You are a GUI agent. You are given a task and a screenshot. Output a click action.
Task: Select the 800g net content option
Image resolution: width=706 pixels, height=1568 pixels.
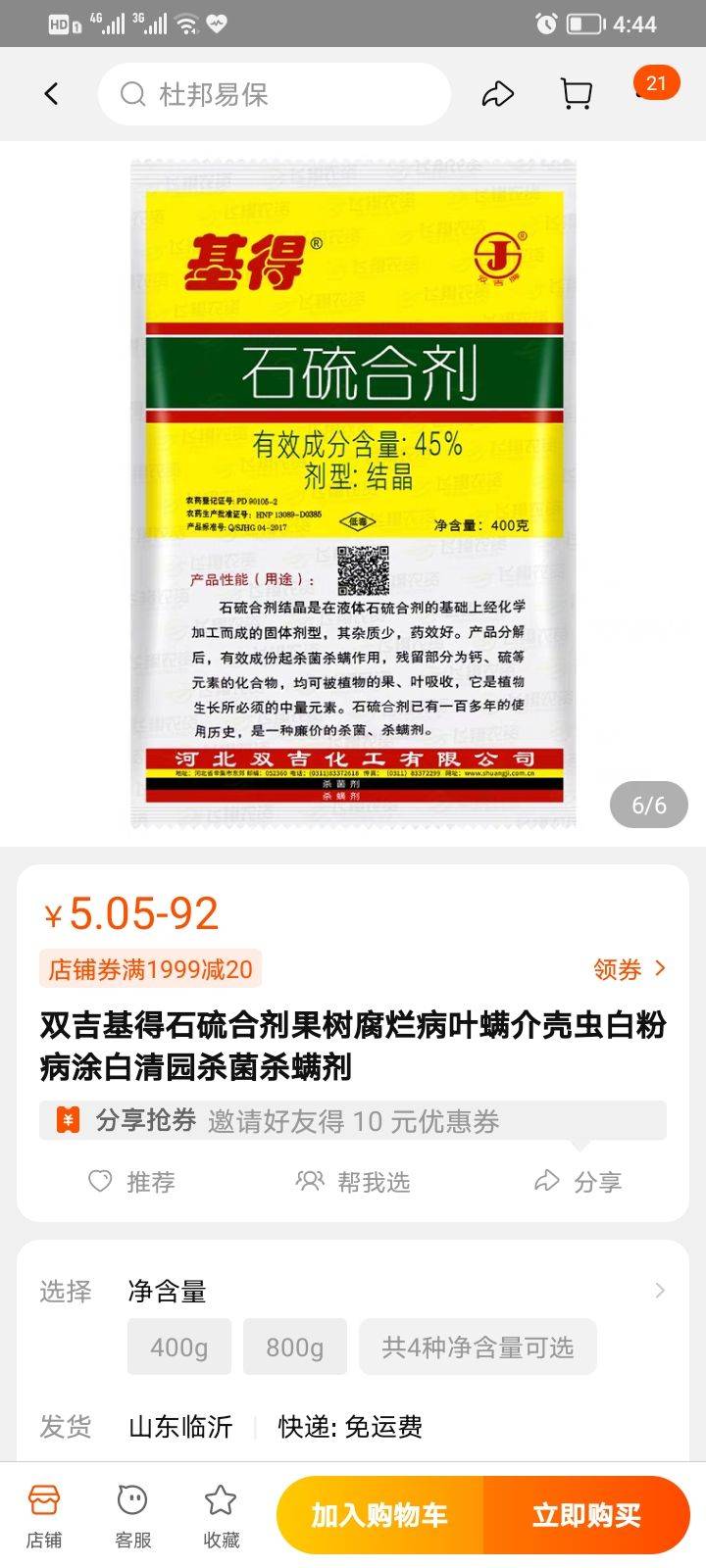tap(295, 1347)
